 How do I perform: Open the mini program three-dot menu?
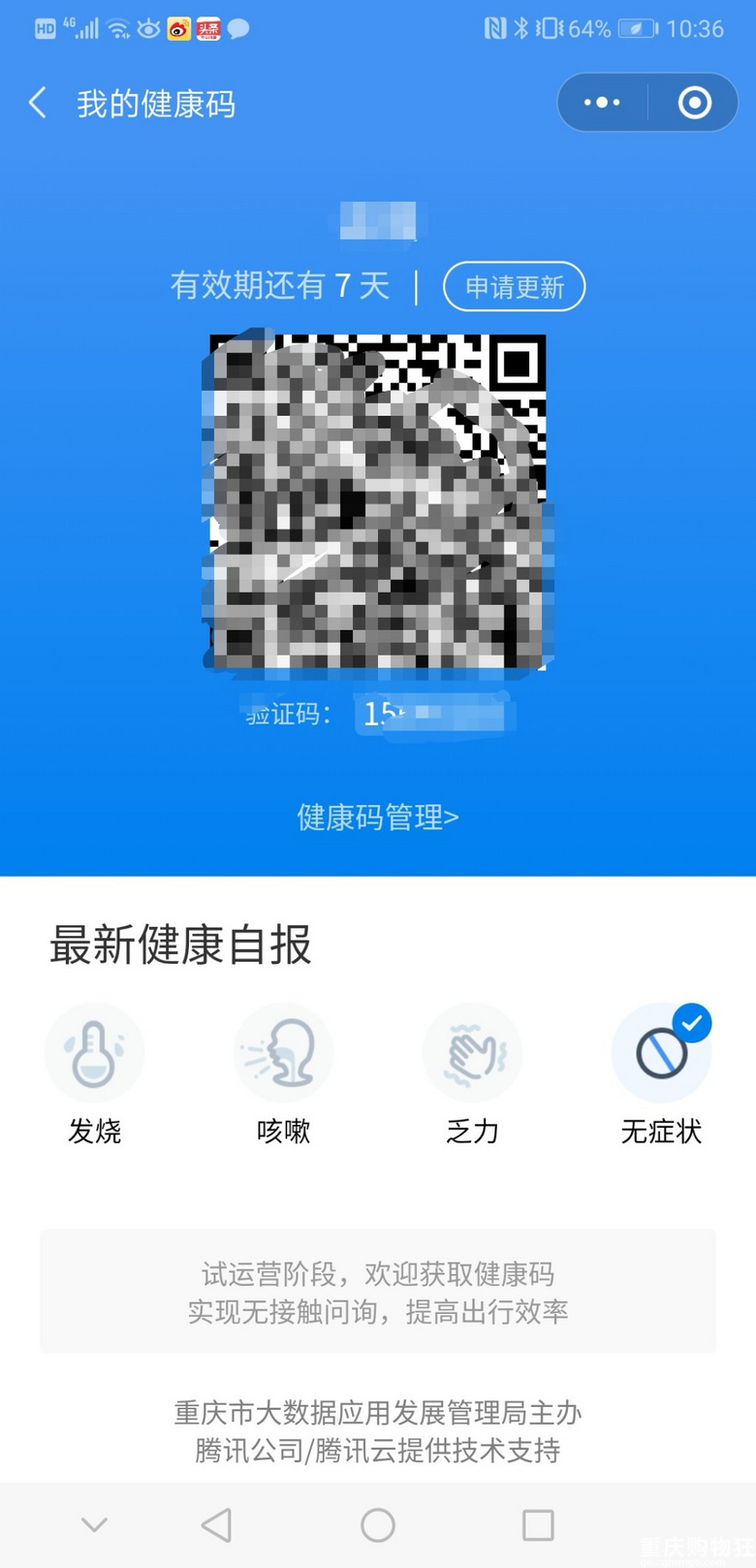point(602,103)
